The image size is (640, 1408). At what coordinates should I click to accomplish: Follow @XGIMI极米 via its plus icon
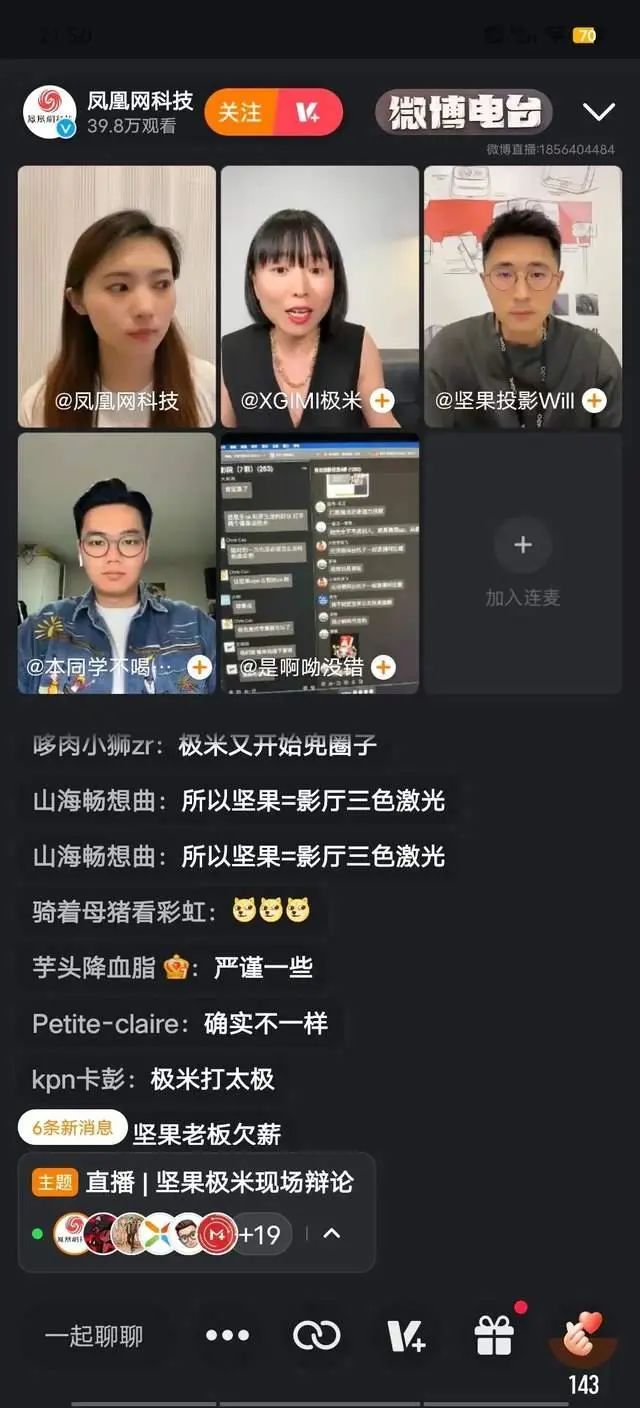(382, 401)
